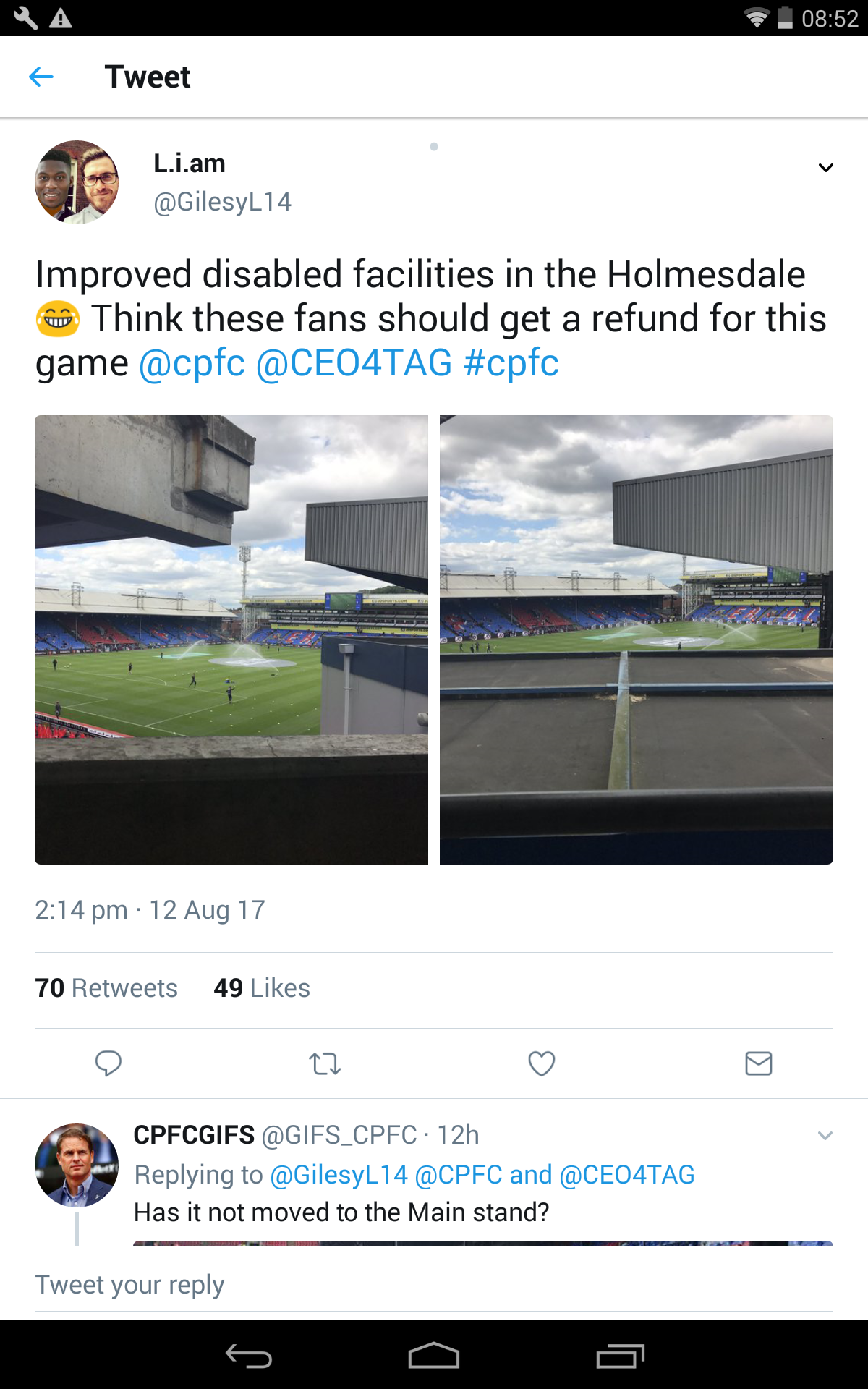View the list of 70 Retweets

(x=106, y=988)
